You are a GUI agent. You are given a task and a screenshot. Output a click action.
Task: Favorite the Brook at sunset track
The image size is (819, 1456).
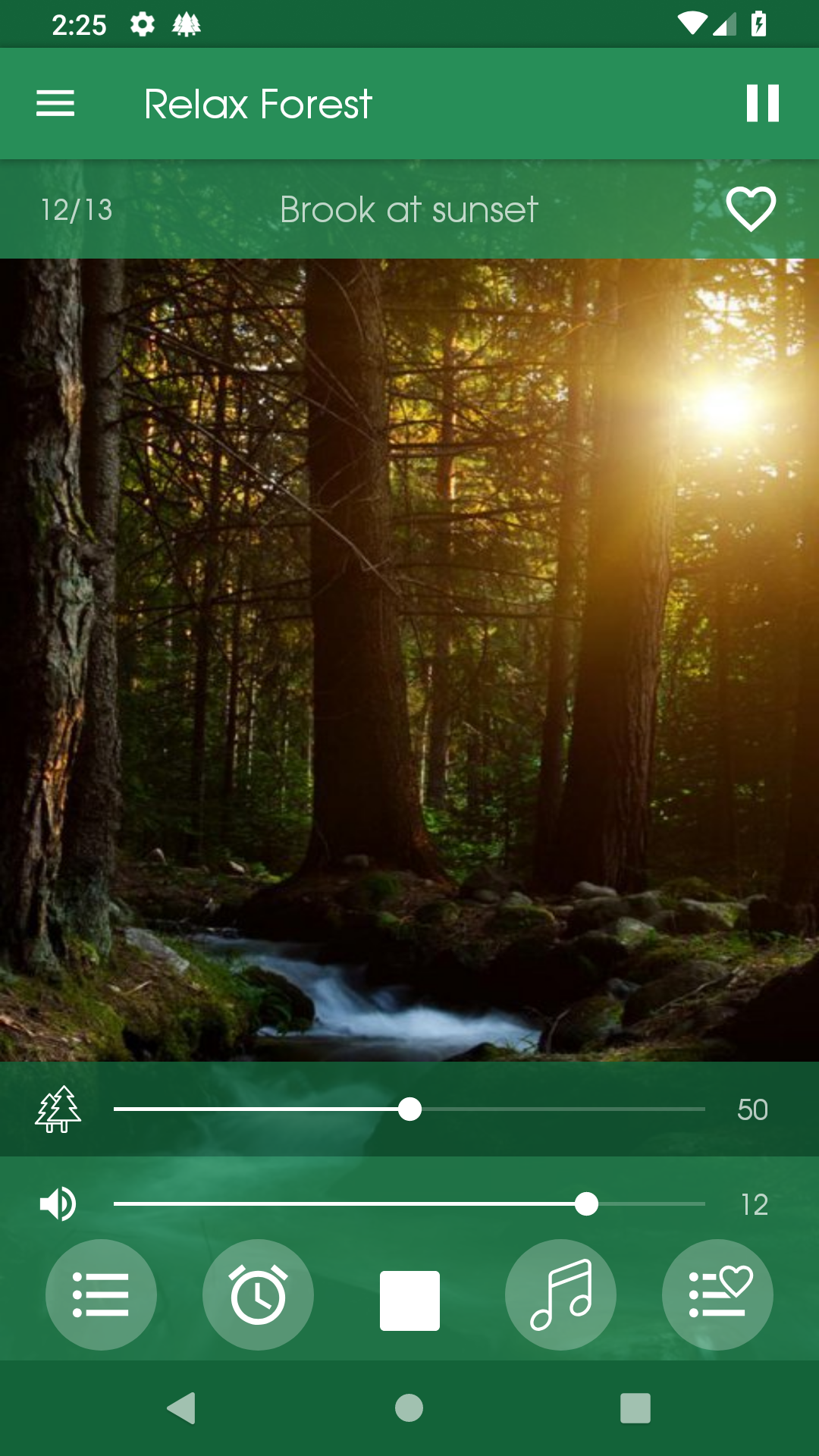(x=749, y=209)
